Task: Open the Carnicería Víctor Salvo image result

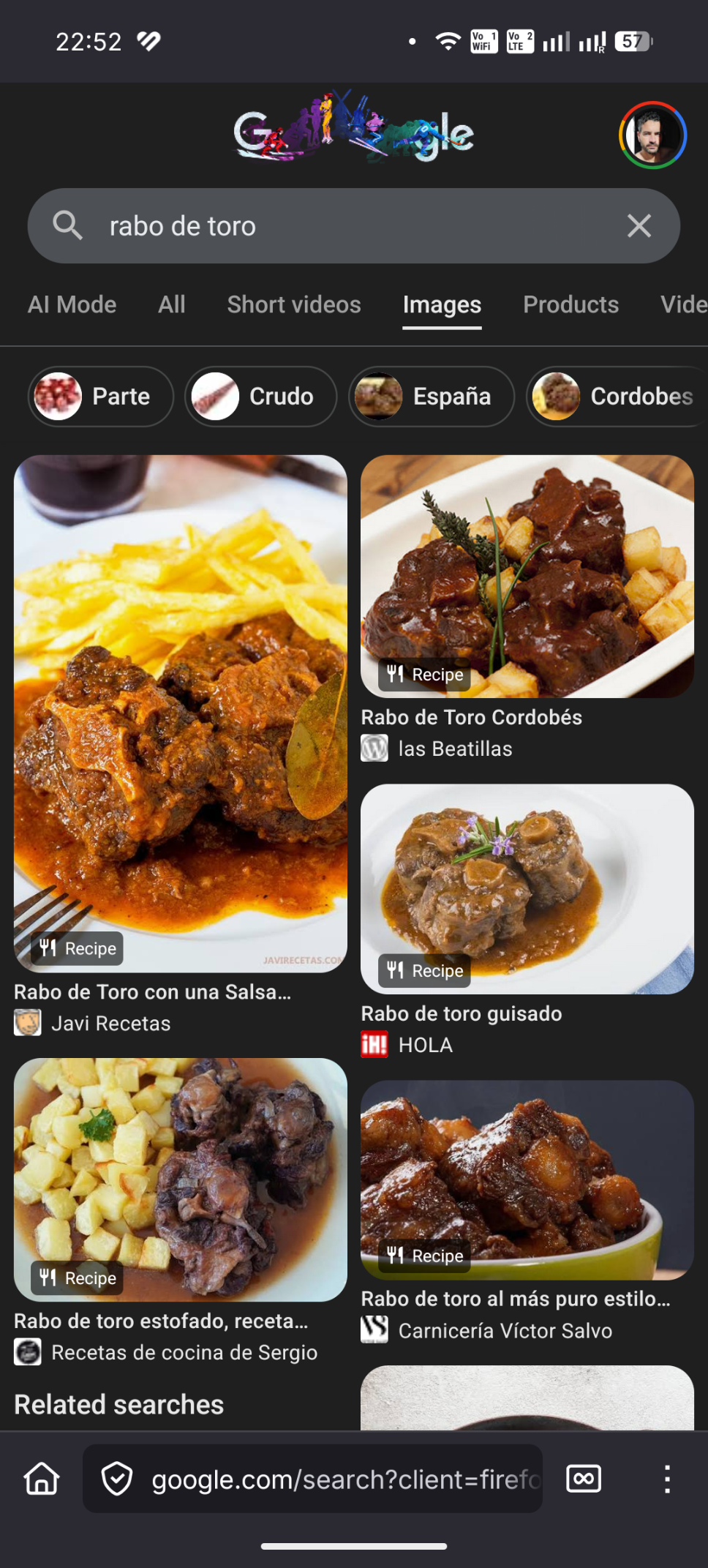Action: click(x=527, y=1179)
